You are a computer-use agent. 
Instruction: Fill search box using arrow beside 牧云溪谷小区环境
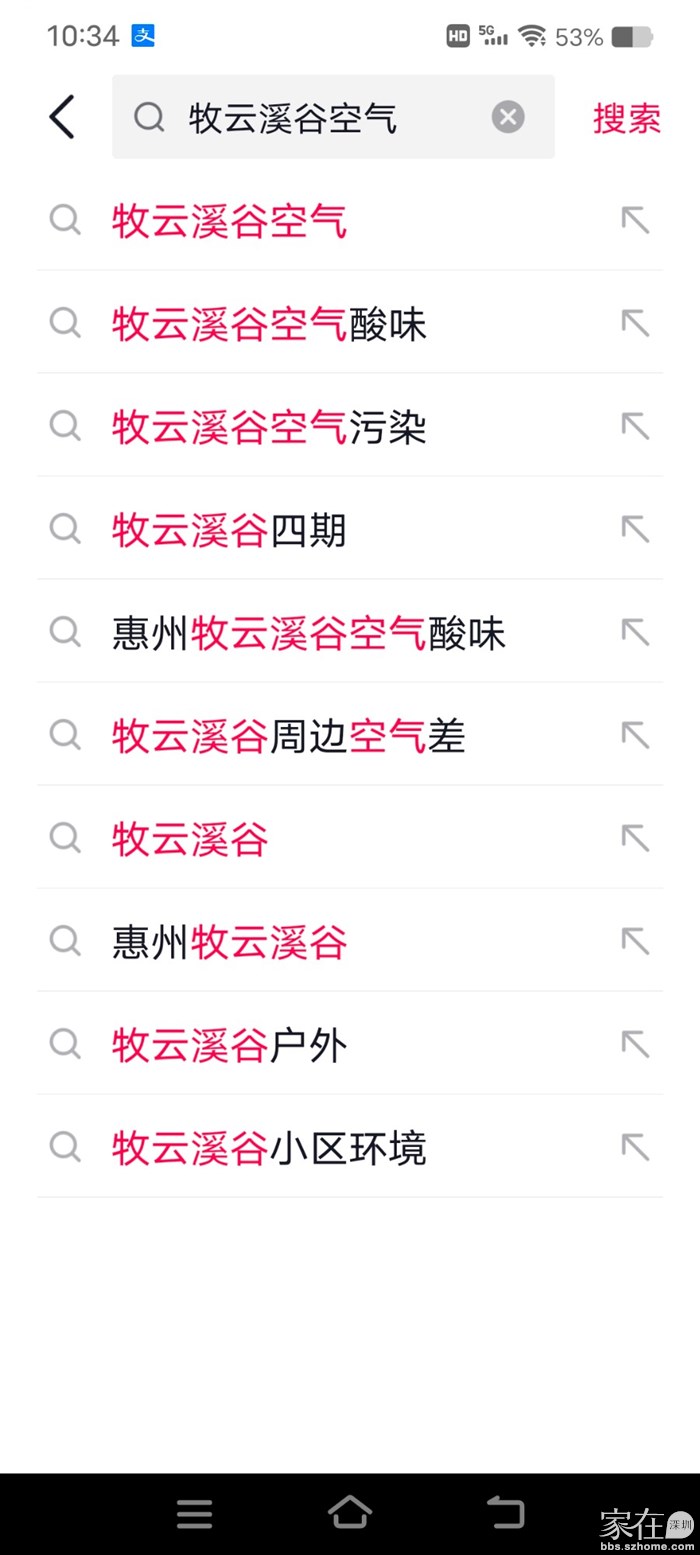(x=635, y=1147)
